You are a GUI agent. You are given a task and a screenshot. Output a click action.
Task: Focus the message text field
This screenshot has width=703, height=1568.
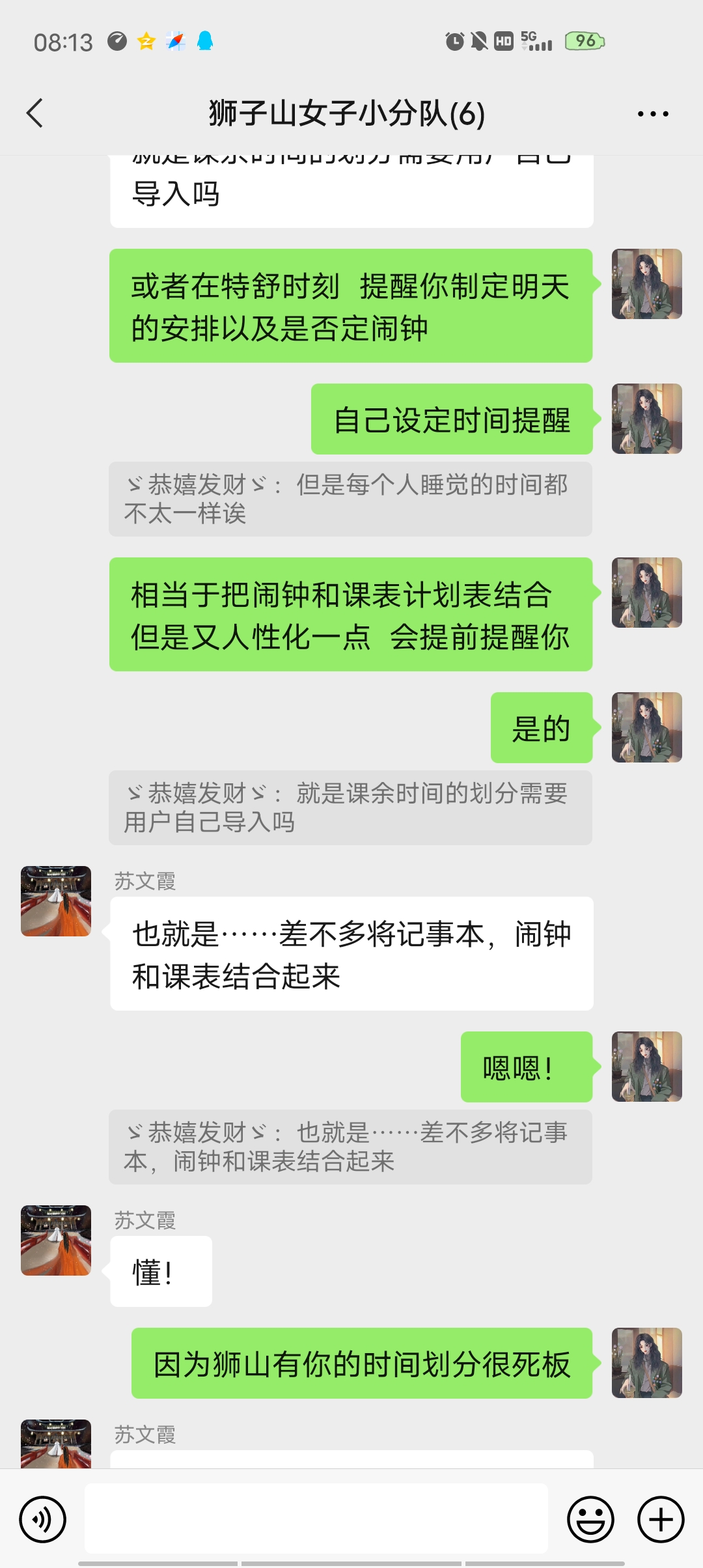pyautogui.click(x=316, y=1519)
